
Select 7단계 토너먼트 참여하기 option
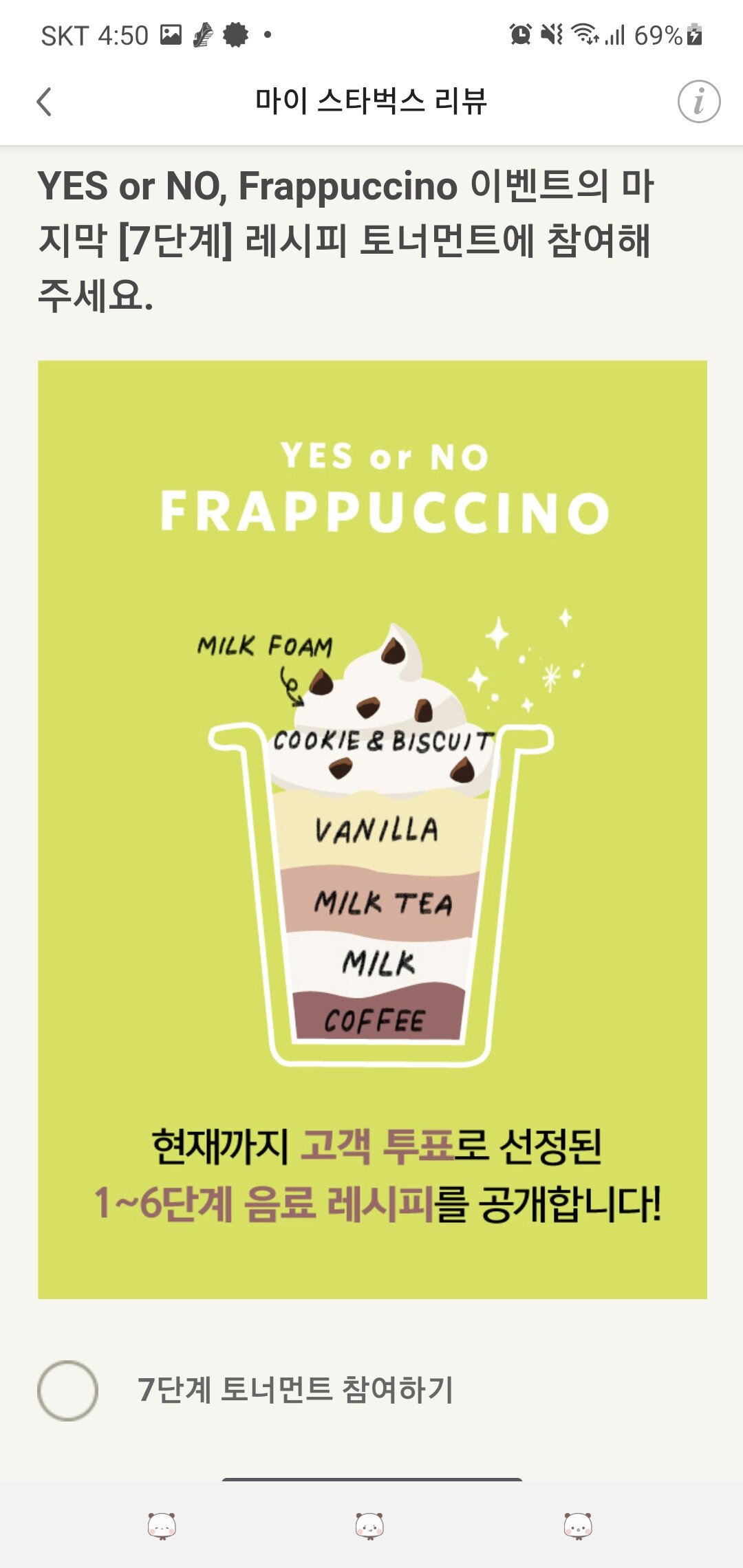[67, 1390]
